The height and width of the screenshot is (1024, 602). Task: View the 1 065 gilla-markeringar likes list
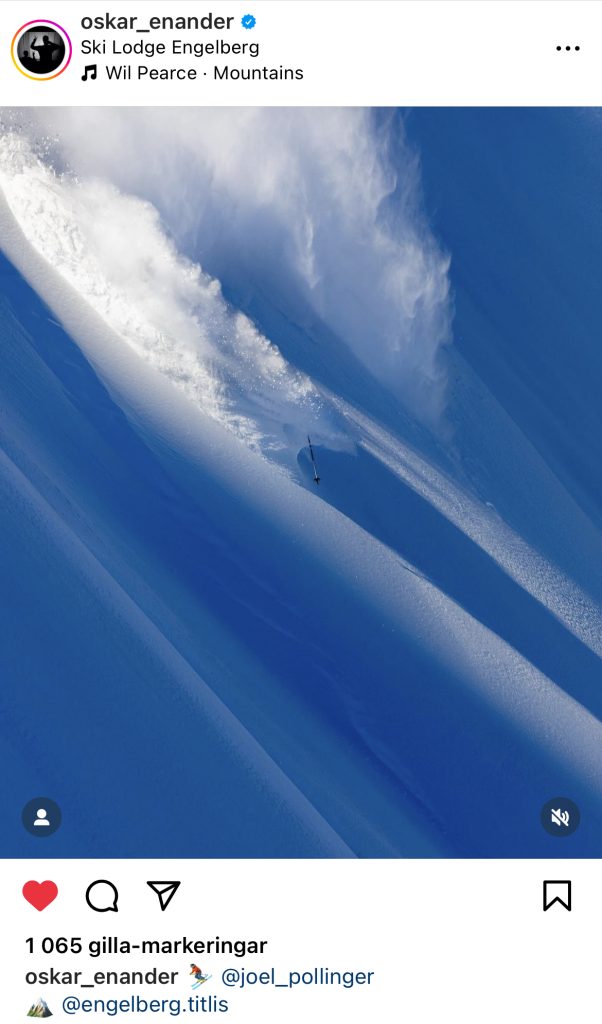[146, 945]
